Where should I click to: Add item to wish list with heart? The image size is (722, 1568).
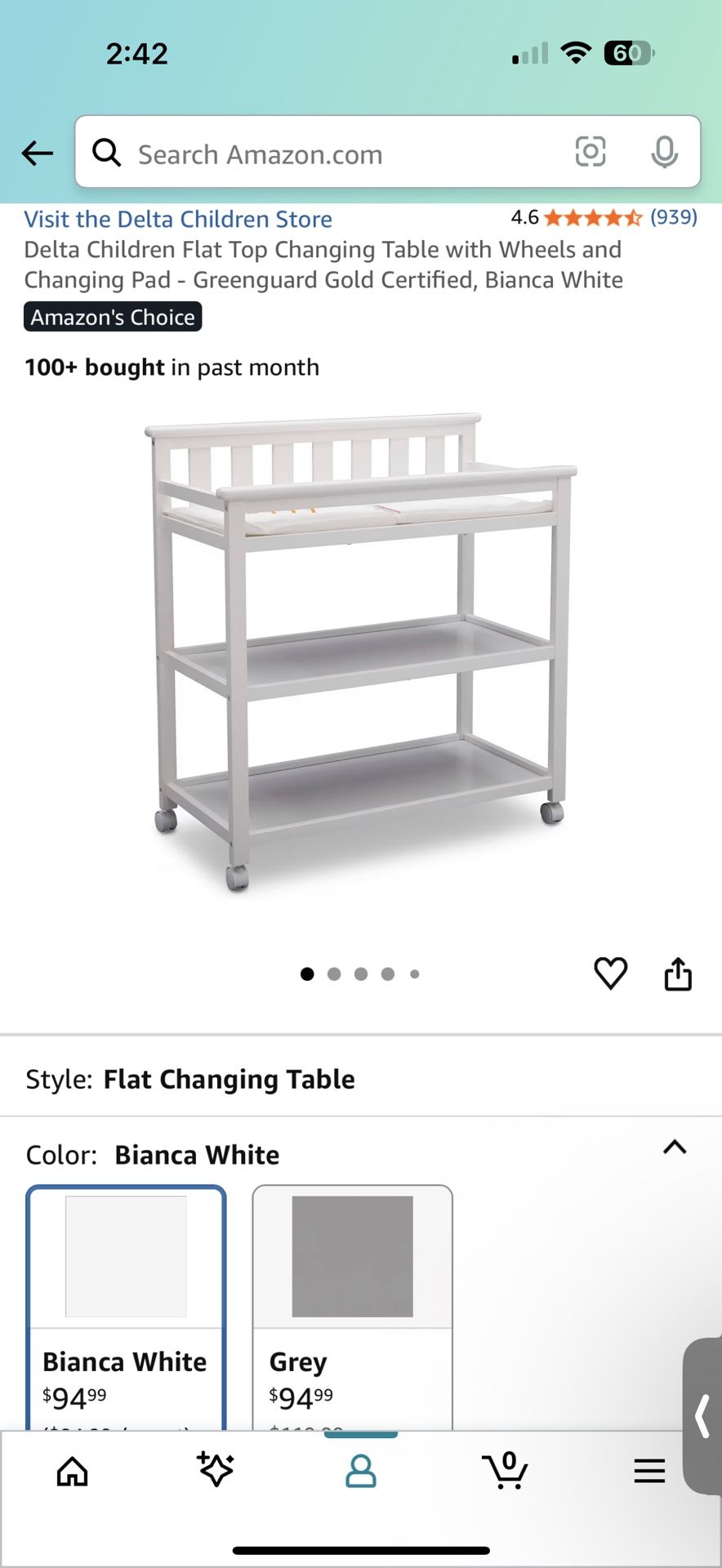611,973
